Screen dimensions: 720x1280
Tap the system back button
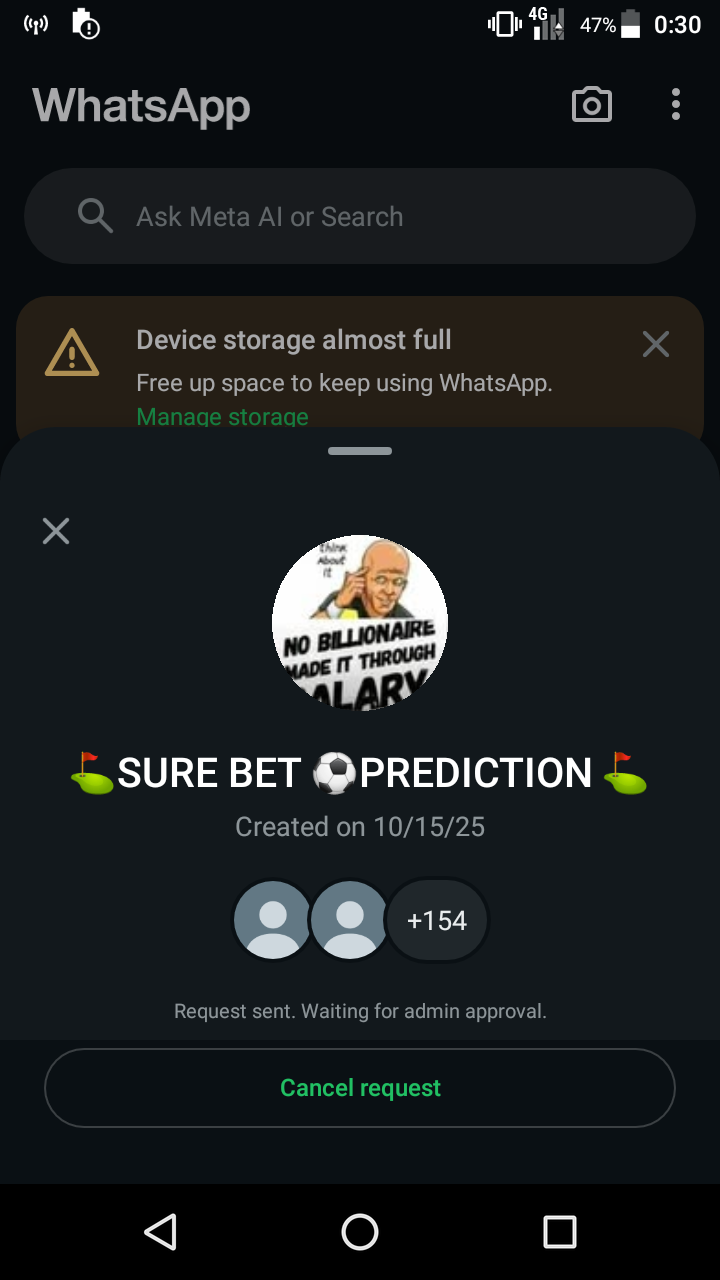click(x=161, y=1232)
